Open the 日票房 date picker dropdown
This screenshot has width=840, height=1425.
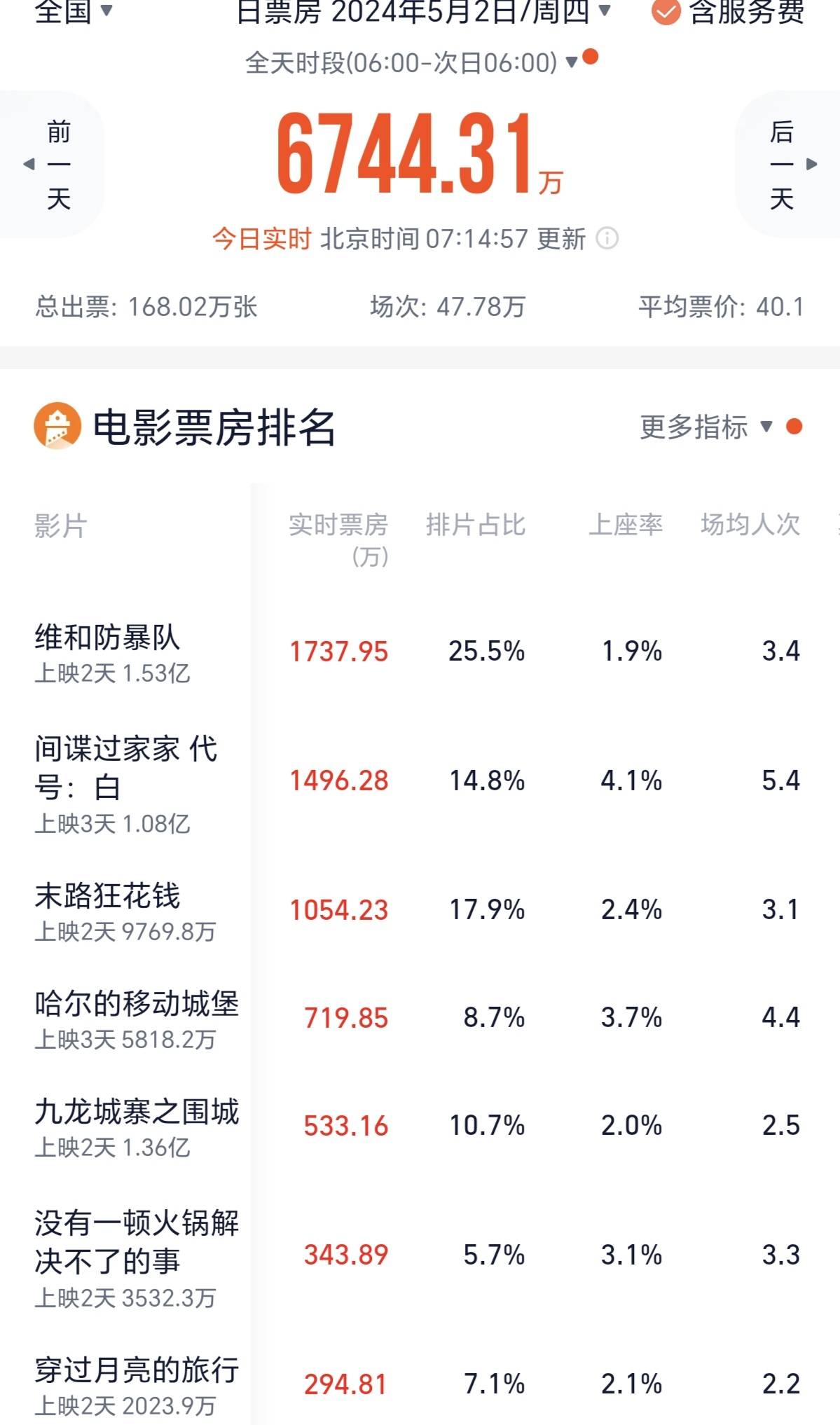[423, 11]
